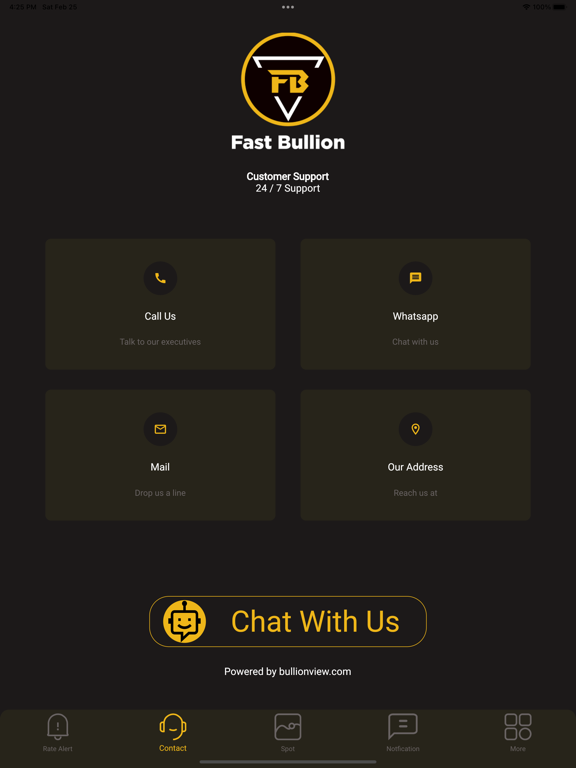Image resolution: width=576 pixels, height=768 pixels.
Task: Select the Mail card
Action: pyautogui.click(x=160, y=455)
